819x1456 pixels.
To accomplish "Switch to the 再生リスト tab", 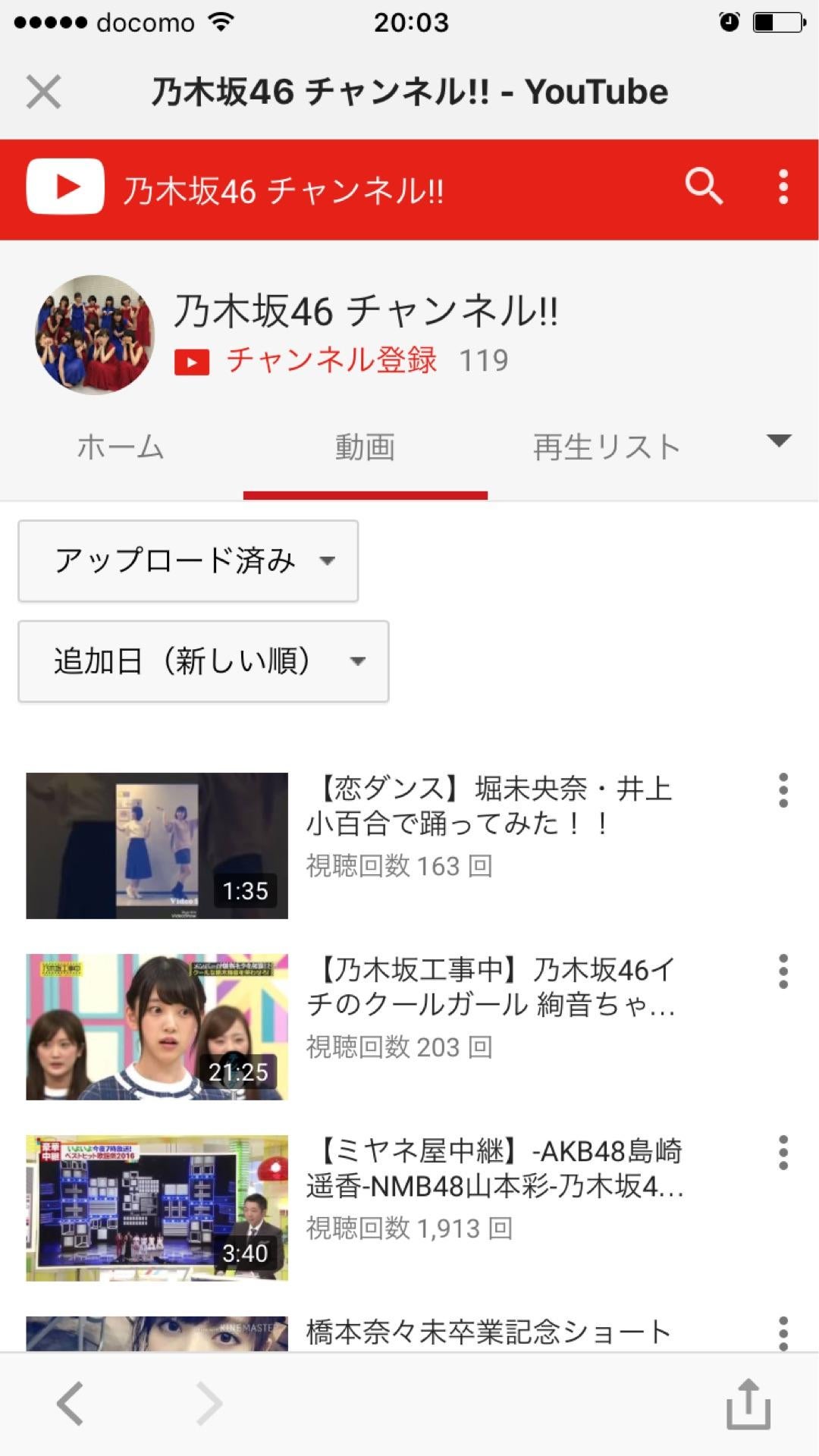I will click(606, 447).
